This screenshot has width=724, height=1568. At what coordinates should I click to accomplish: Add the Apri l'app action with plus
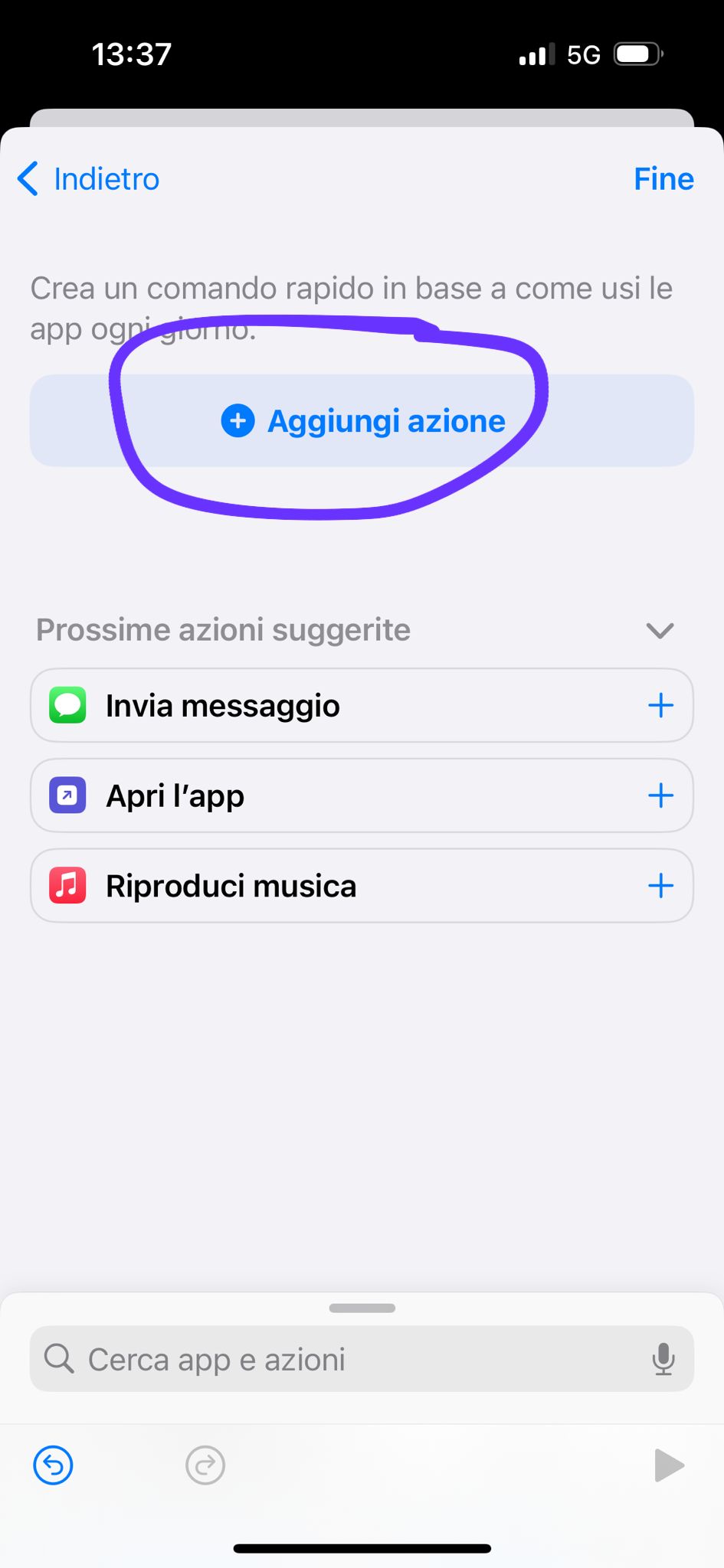point(660,796)
